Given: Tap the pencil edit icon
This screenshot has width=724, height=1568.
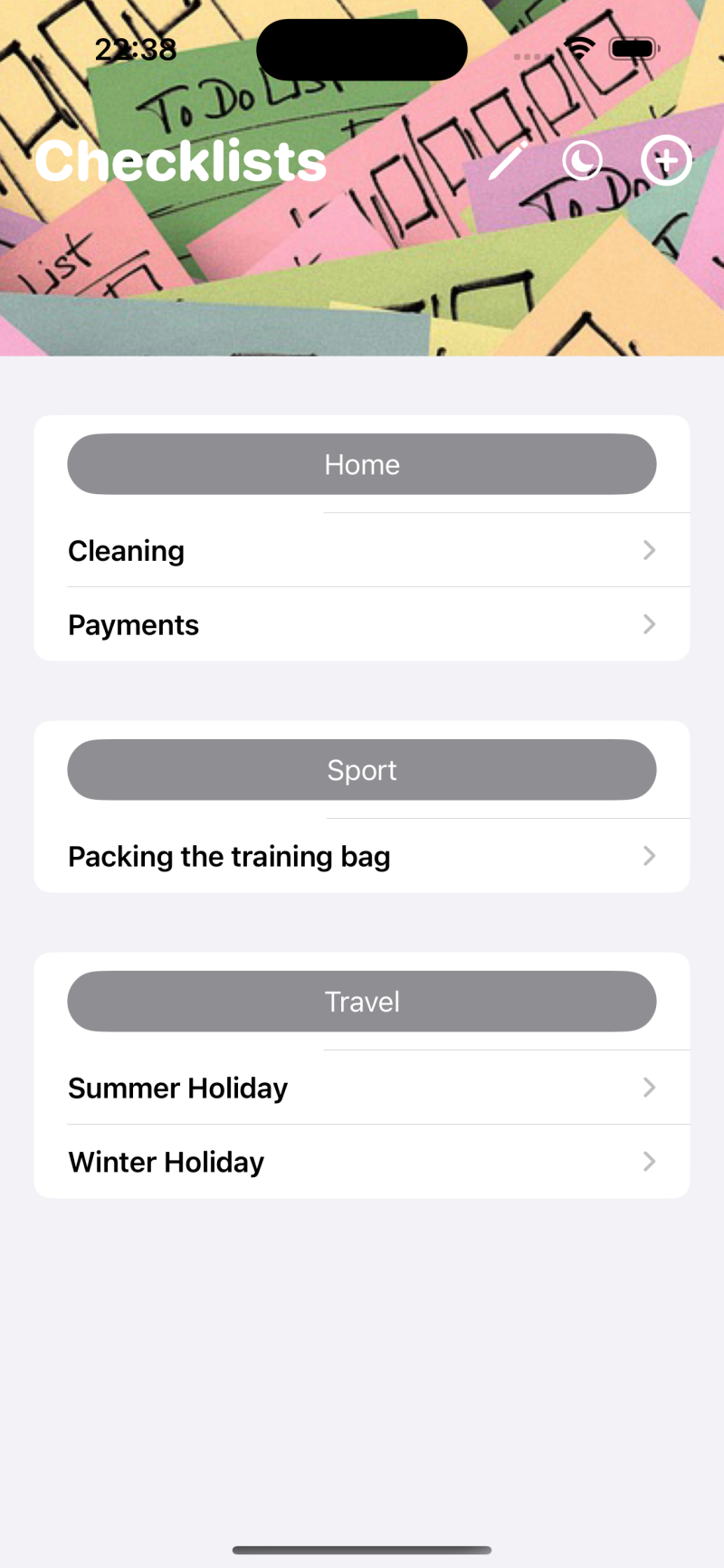Looking at the screenshot, I should [x=509, y=161].
